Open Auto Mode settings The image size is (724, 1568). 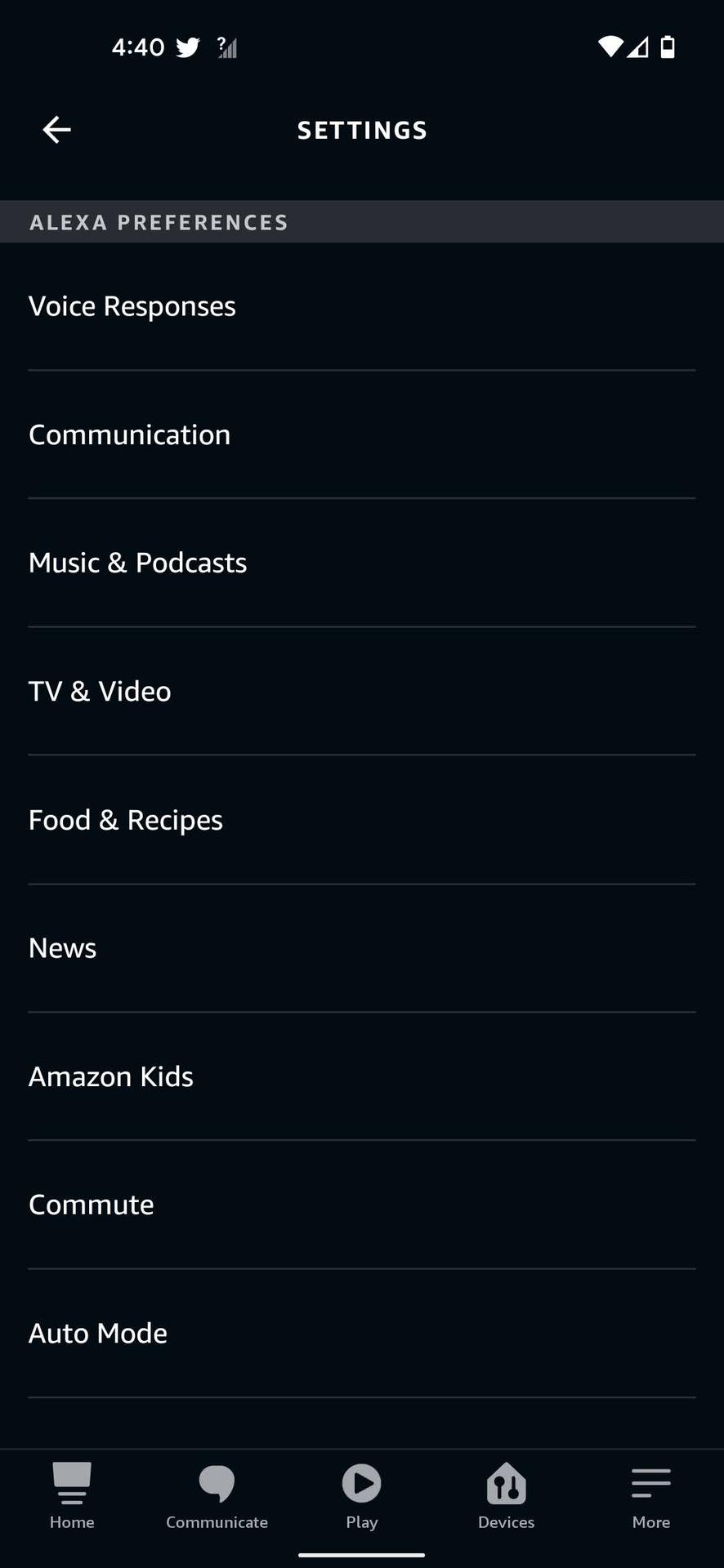coord(361,1333)
